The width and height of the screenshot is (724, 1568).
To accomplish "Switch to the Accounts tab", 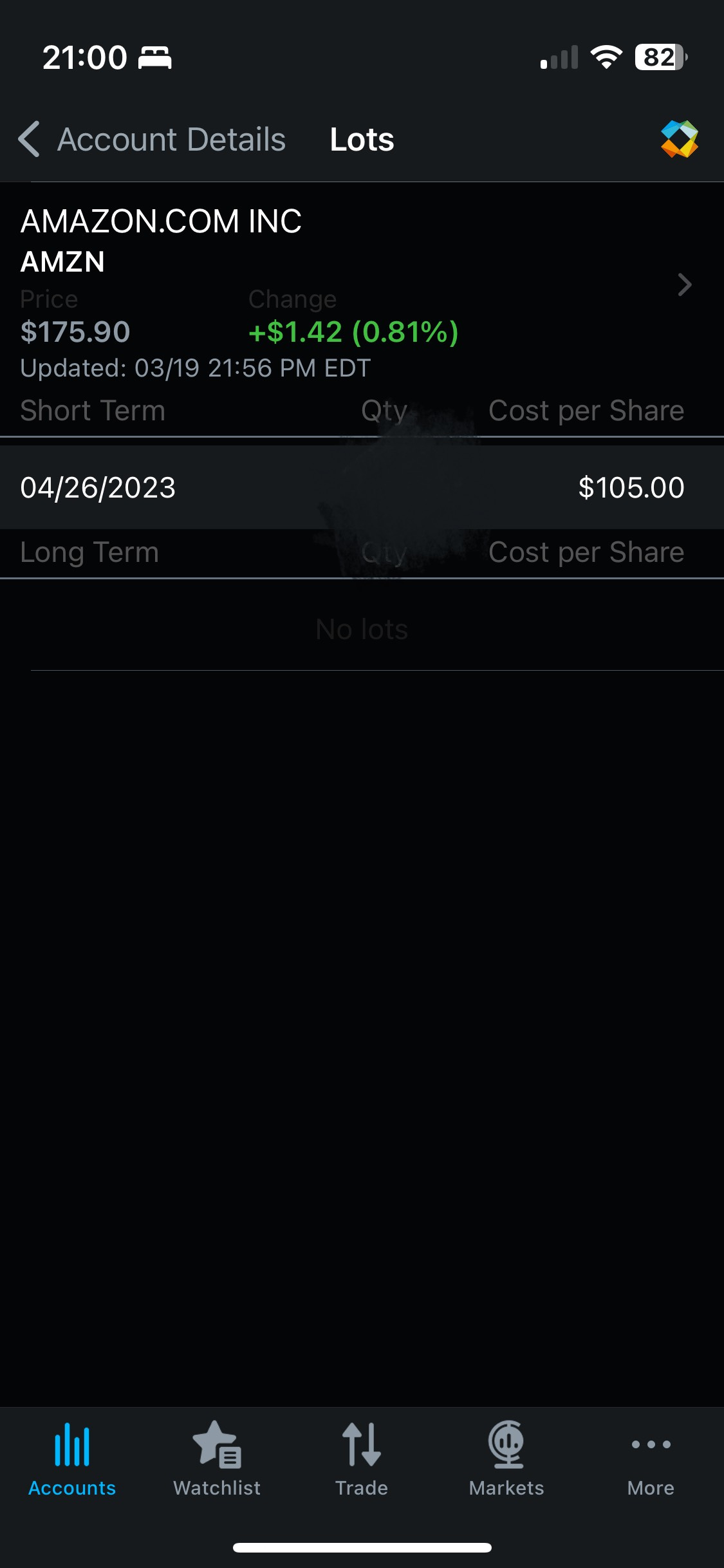I will click(x=72, y=1459).
